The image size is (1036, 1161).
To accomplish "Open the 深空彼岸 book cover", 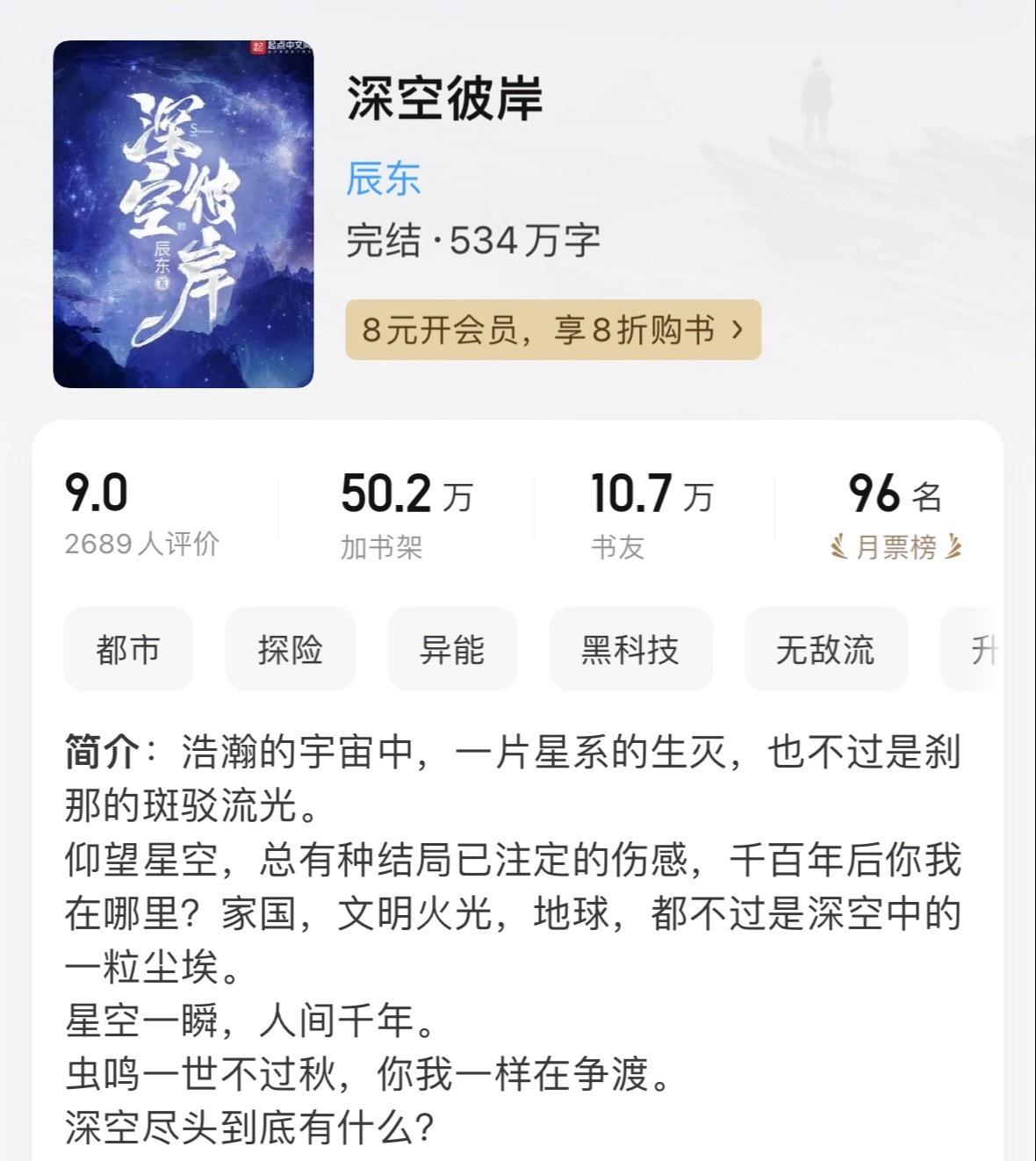I will pos(183,214).
